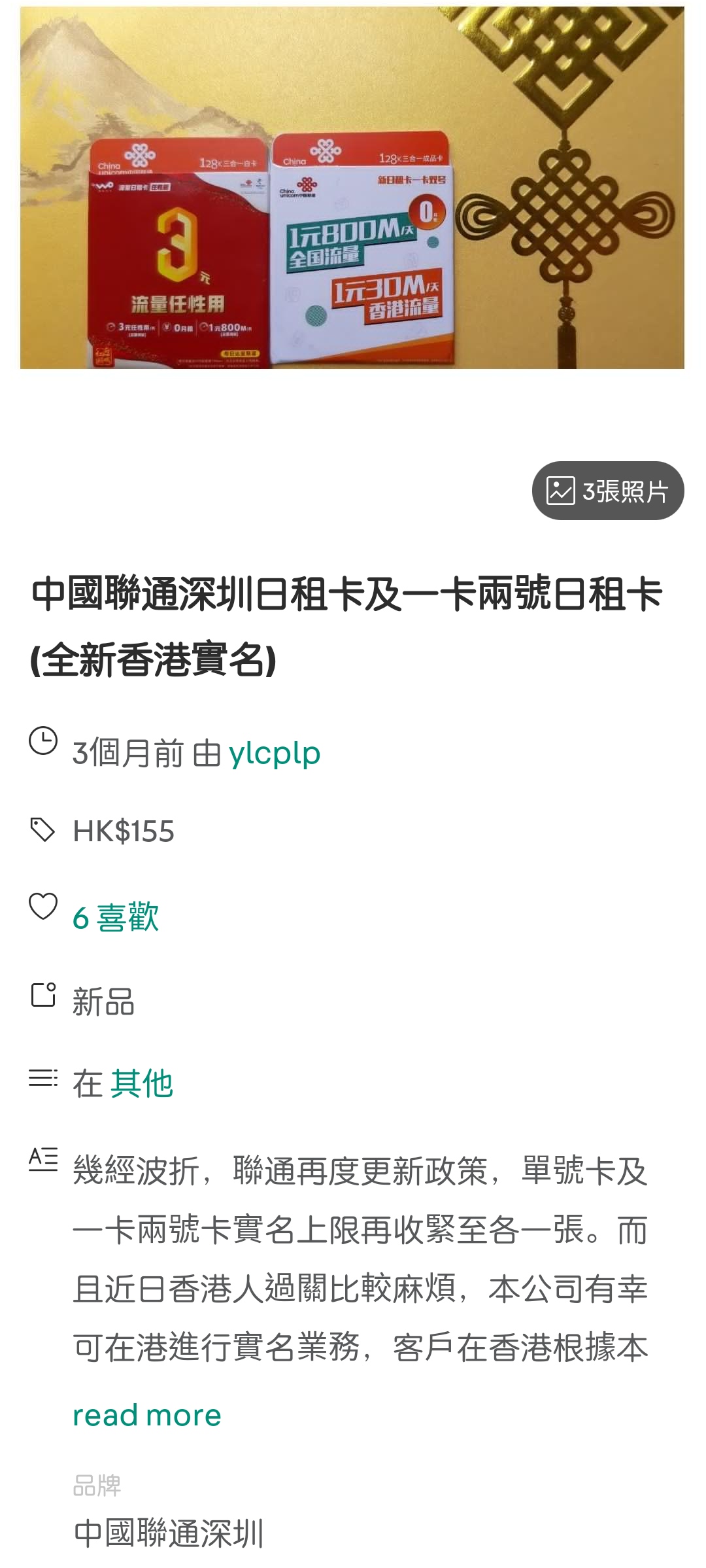Open the 其他 category link
Screen dimensions: 706x1568
tap(141, 1083)
